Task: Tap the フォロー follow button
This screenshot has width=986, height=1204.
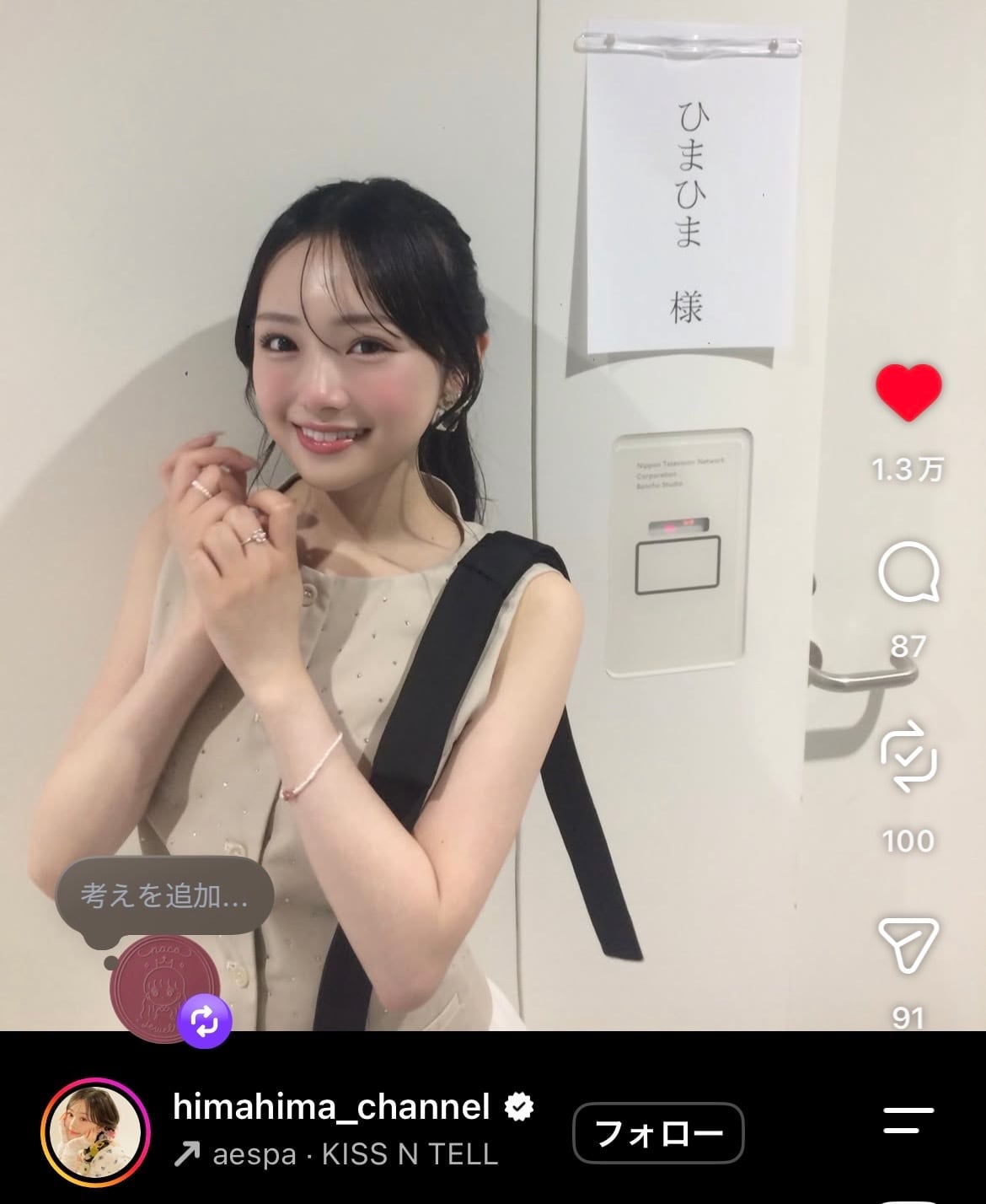Action: (x=658, y=1133)
